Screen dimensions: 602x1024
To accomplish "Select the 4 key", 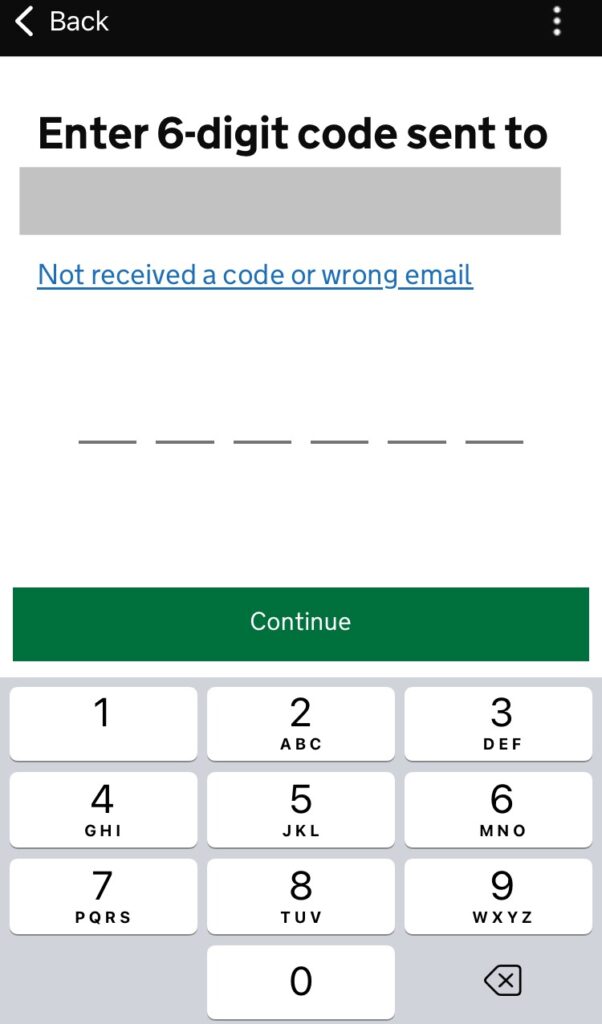I will pos(103,810).
